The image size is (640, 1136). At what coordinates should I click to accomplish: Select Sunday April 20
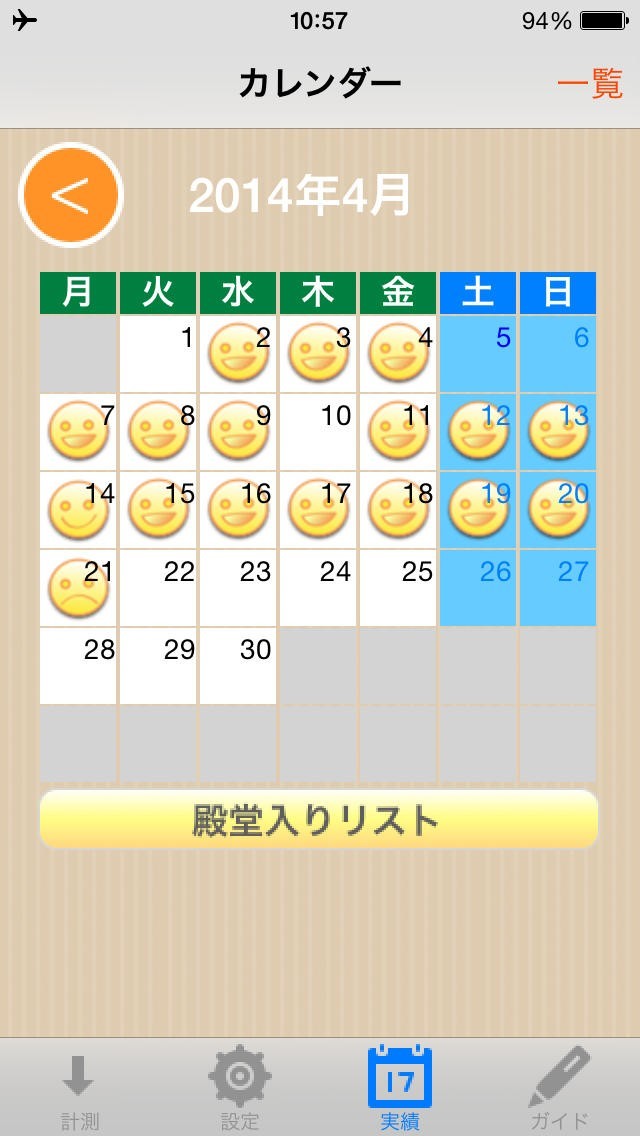558,510
